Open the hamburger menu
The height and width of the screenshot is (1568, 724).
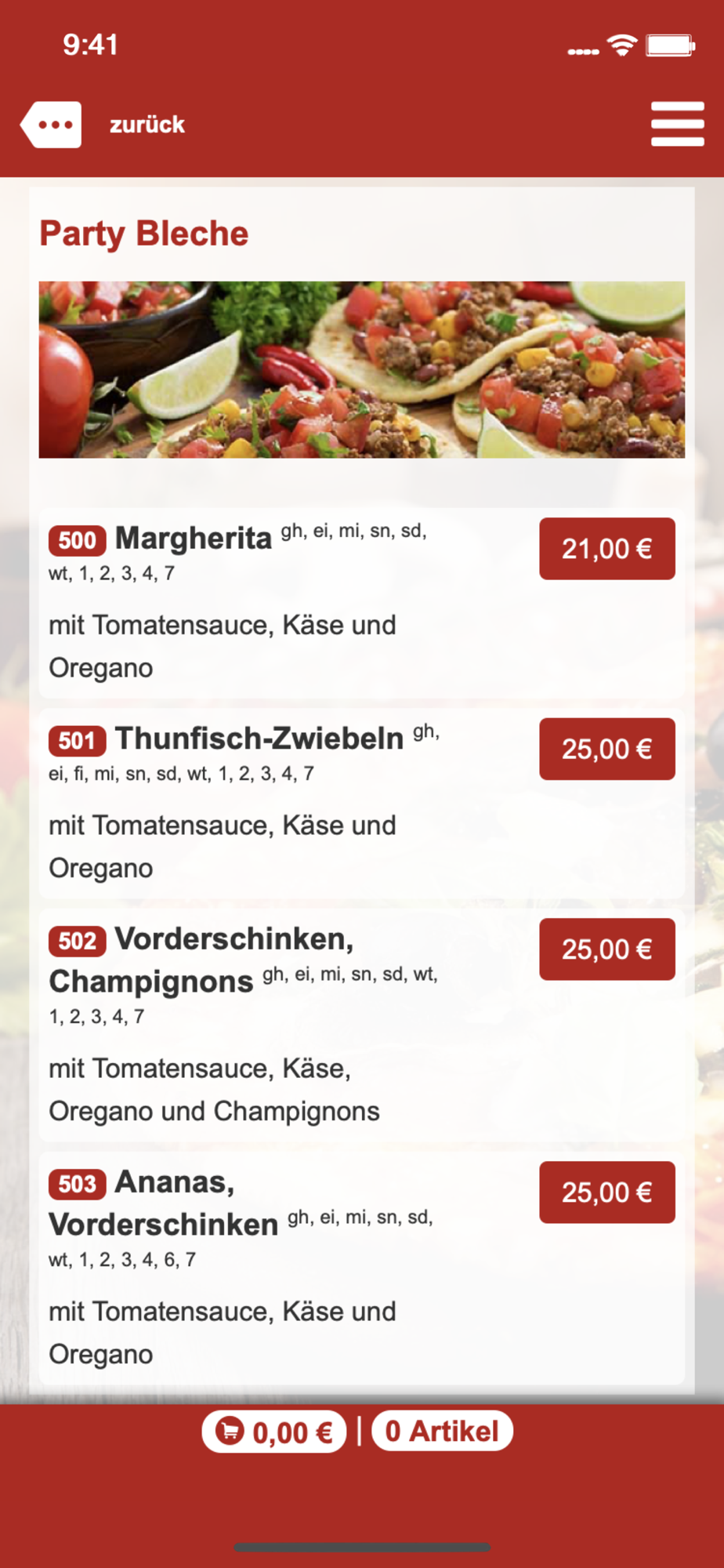[677, 124]
